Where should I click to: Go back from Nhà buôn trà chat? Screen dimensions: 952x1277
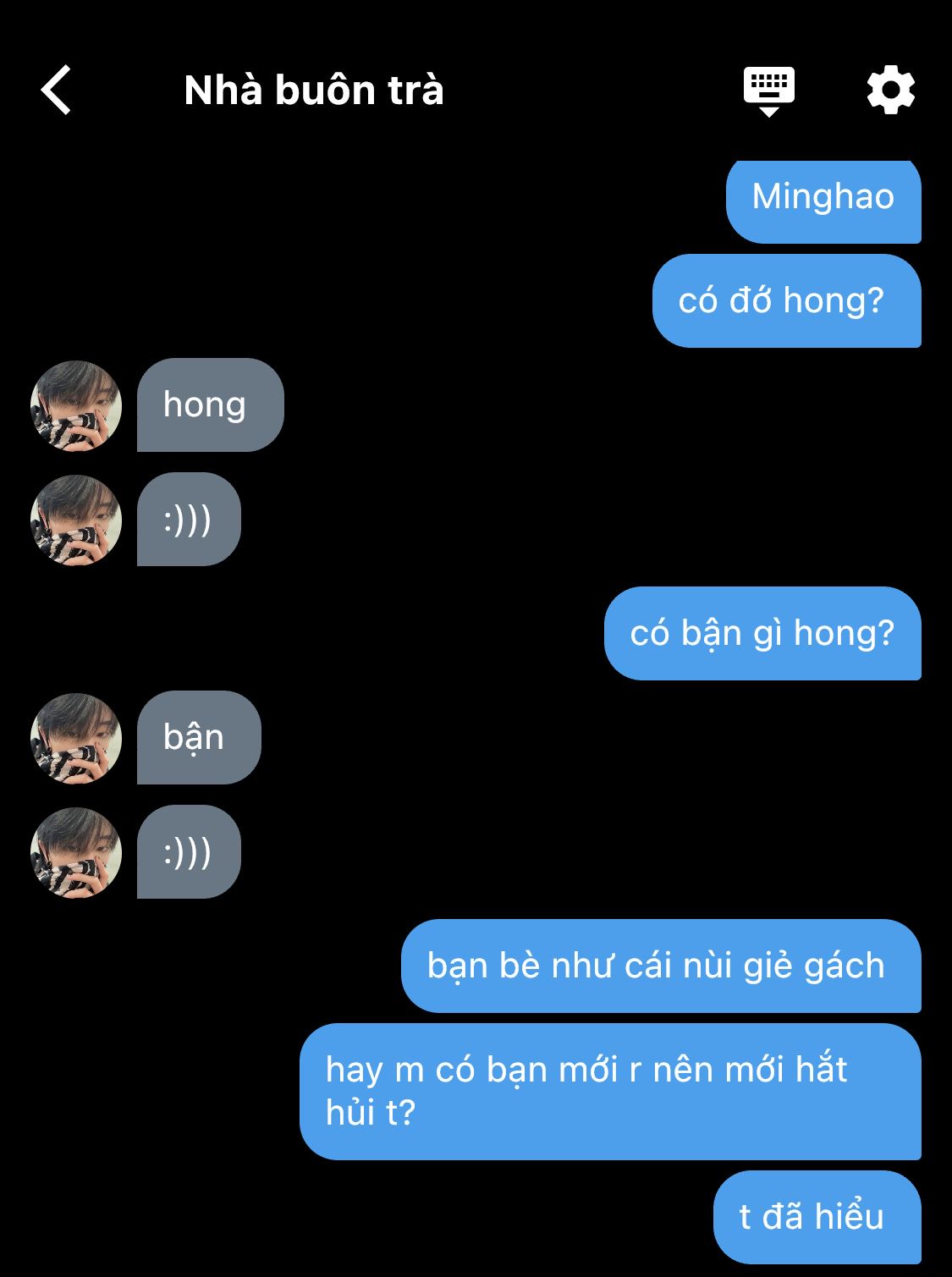(56, 90)
